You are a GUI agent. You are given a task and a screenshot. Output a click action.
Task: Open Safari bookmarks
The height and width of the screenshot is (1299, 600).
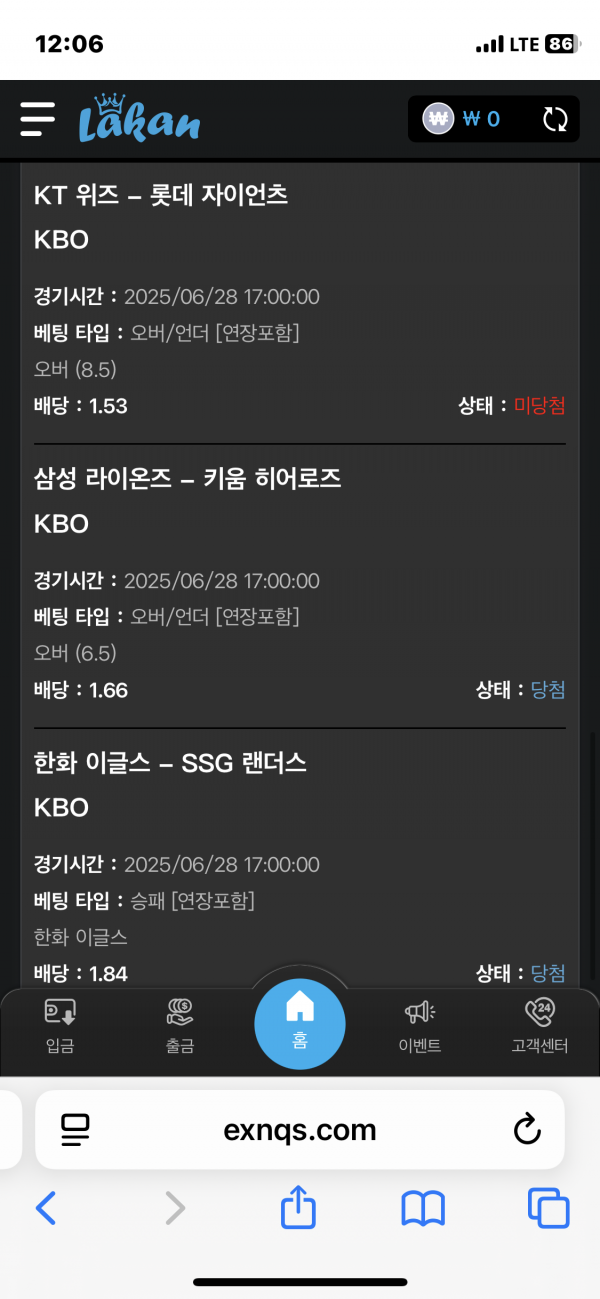423,1209
